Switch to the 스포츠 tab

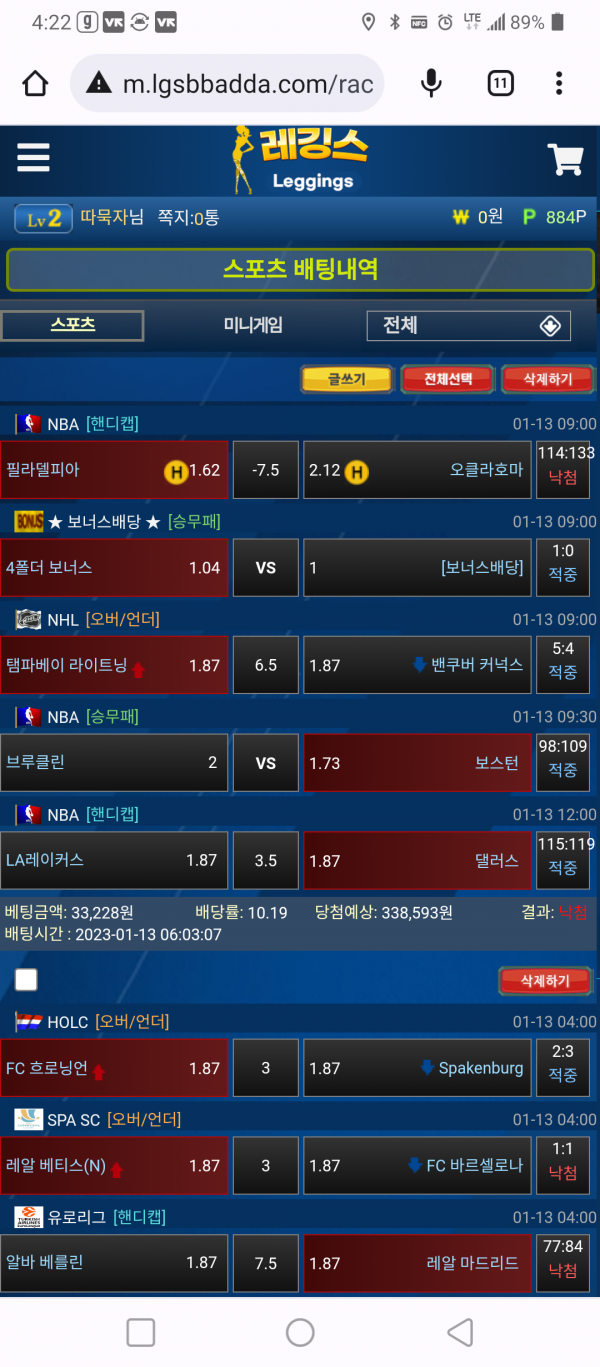[73, 325]
